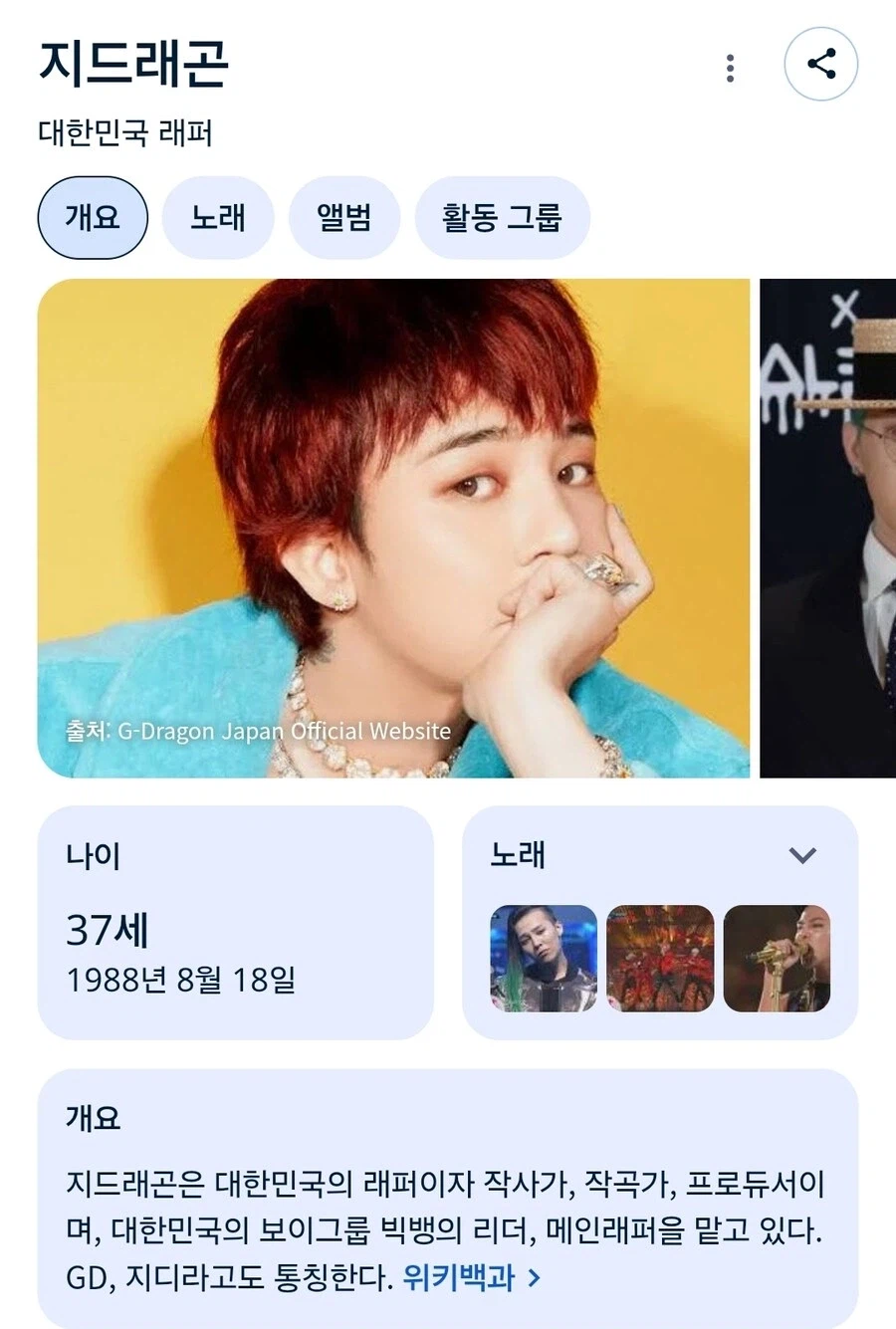Open the main G-Dragon portrait photo

tap(393, 528)
